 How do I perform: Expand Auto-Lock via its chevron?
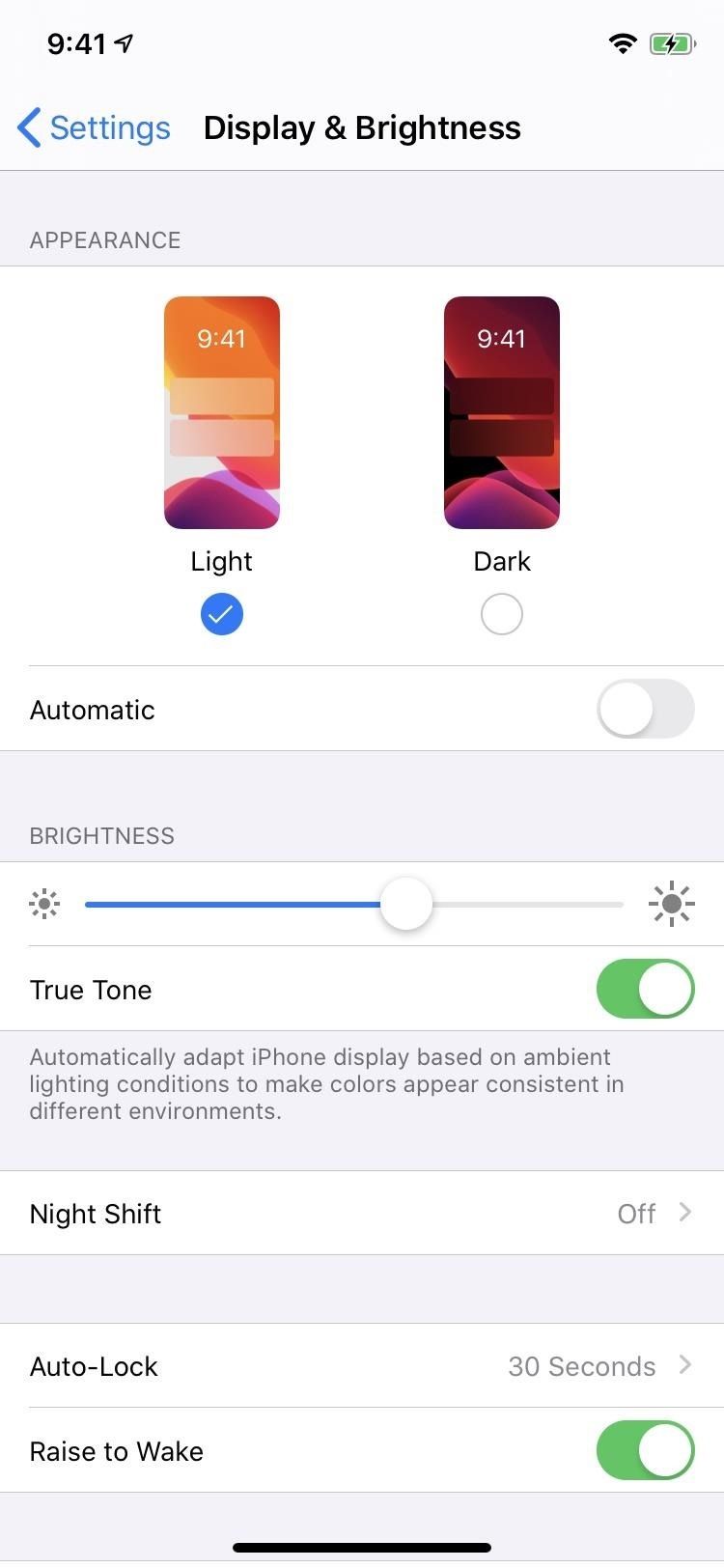click(x=685, y=1366)
